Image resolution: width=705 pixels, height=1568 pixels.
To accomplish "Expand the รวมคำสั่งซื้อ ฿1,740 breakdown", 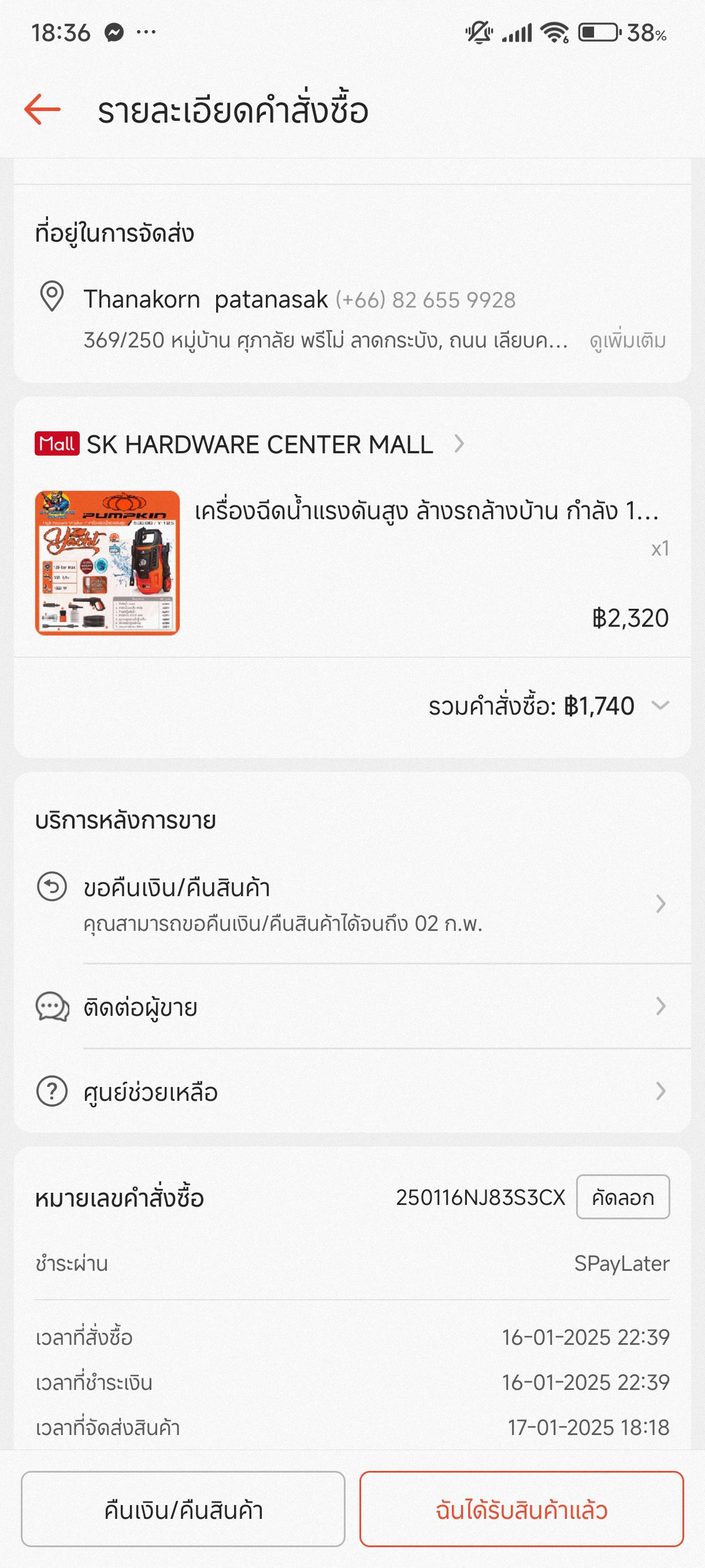I will click(x=548, y=706).
